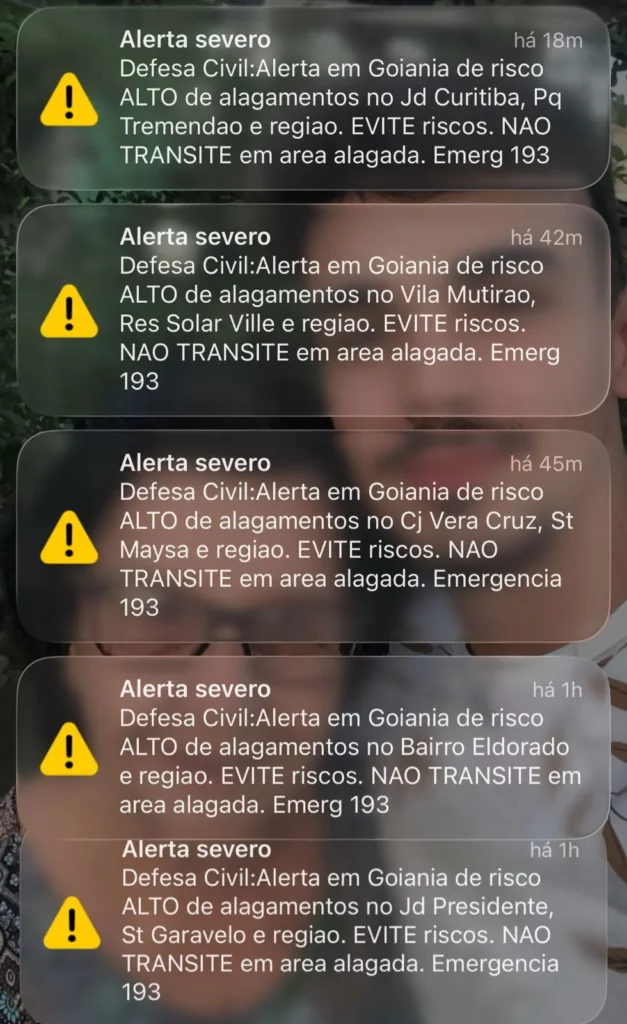
Task: Open the Vila Mutirao flood alert notification
Action: pyautogui.click(x=313, y=310)
